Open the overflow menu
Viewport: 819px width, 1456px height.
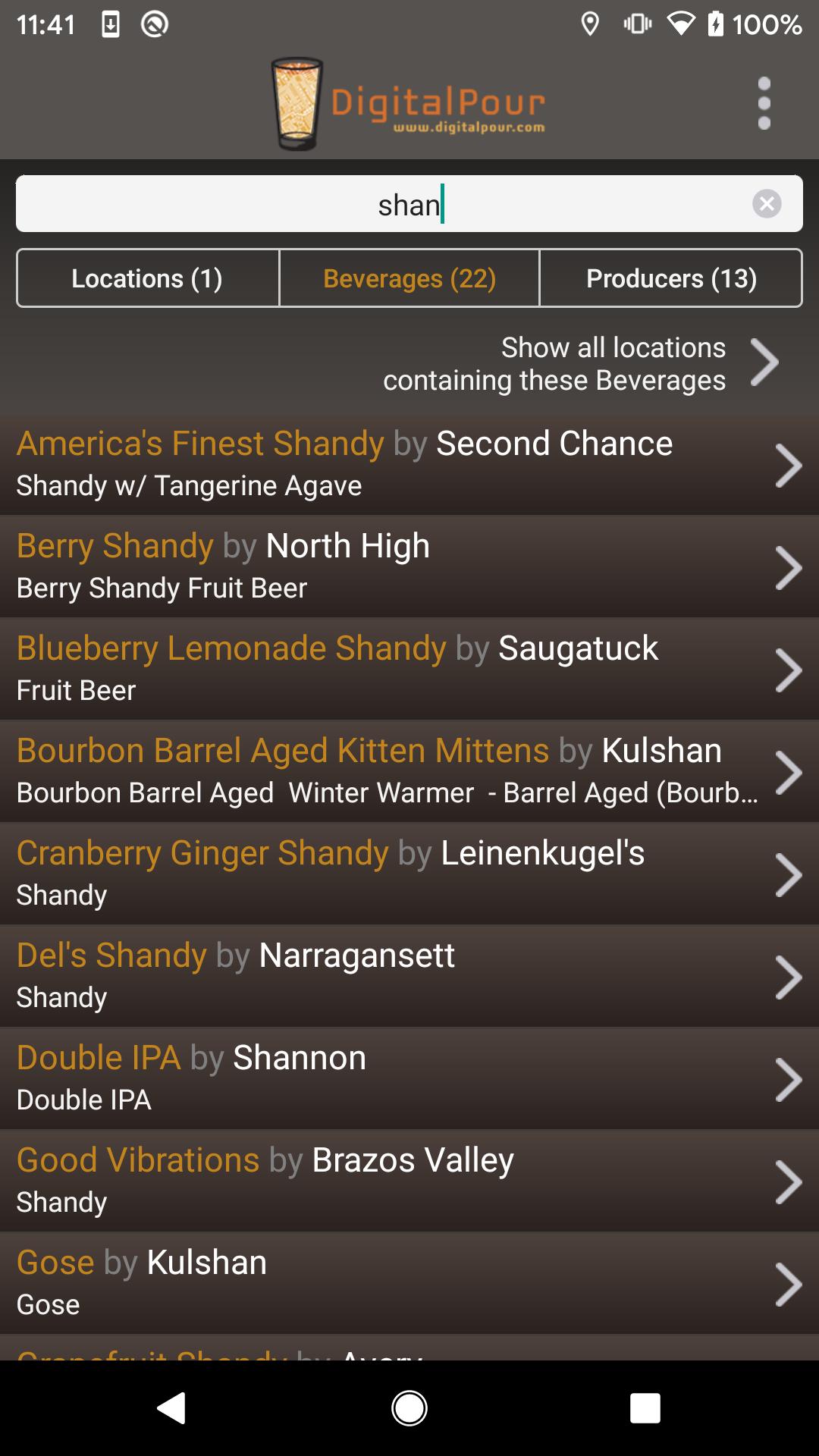coord(764,103)
